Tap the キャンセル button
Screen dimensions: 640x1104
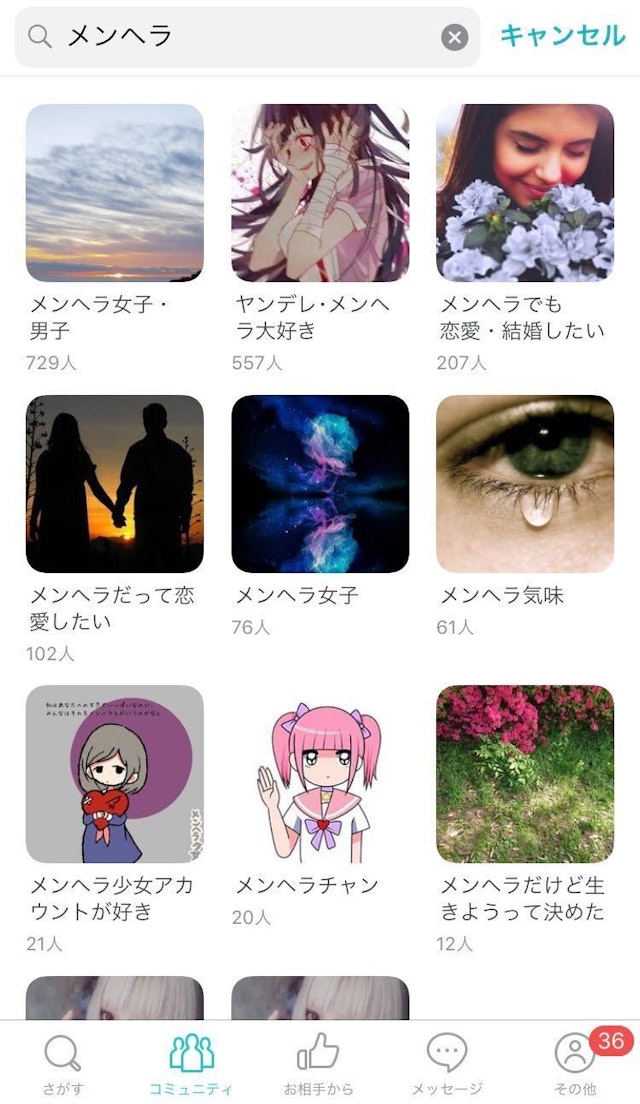pos(562,37)
